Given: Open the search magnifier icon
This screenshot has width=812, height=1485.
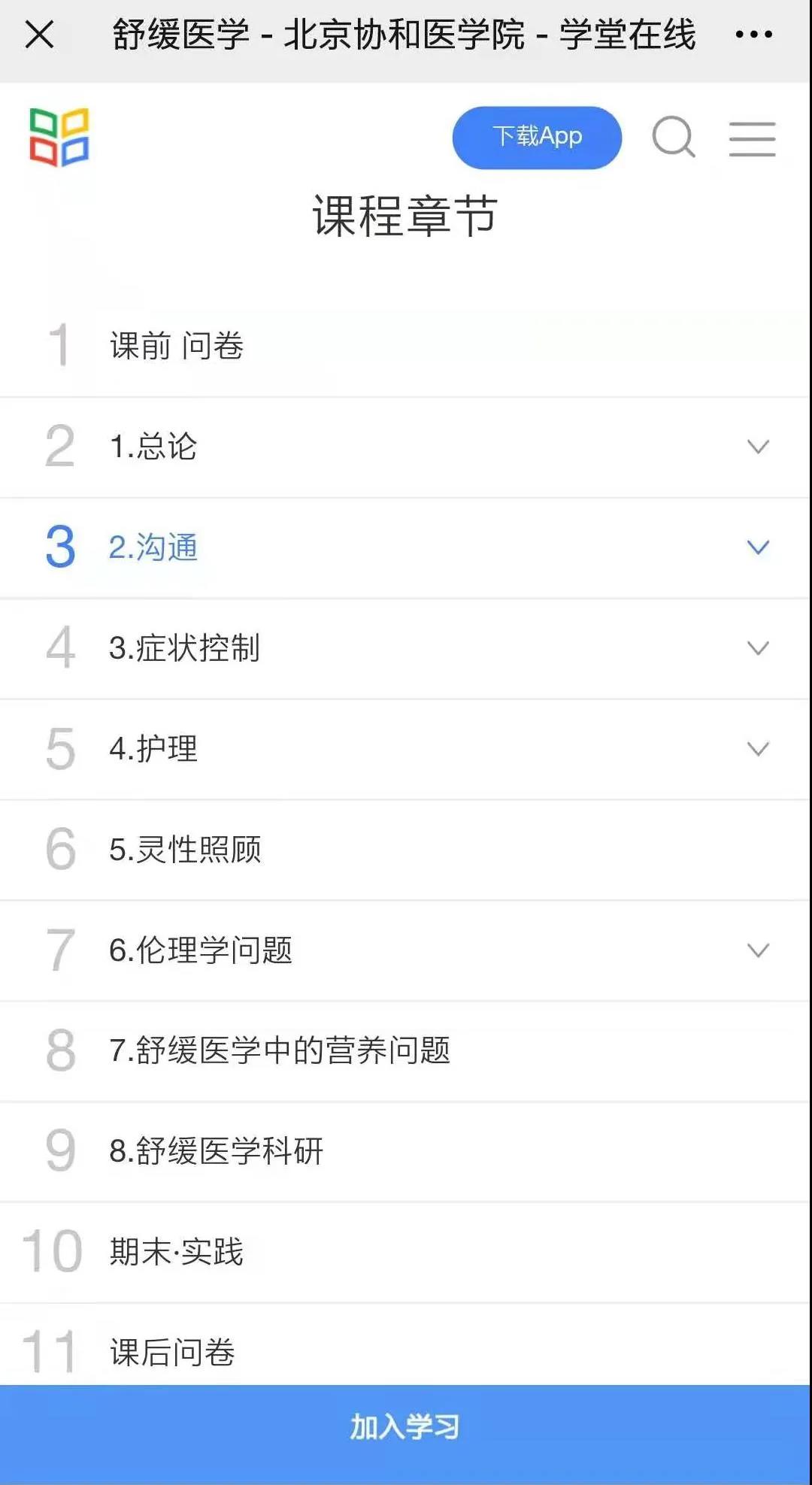Looking at the screenshot, I should tap(674, 138).
